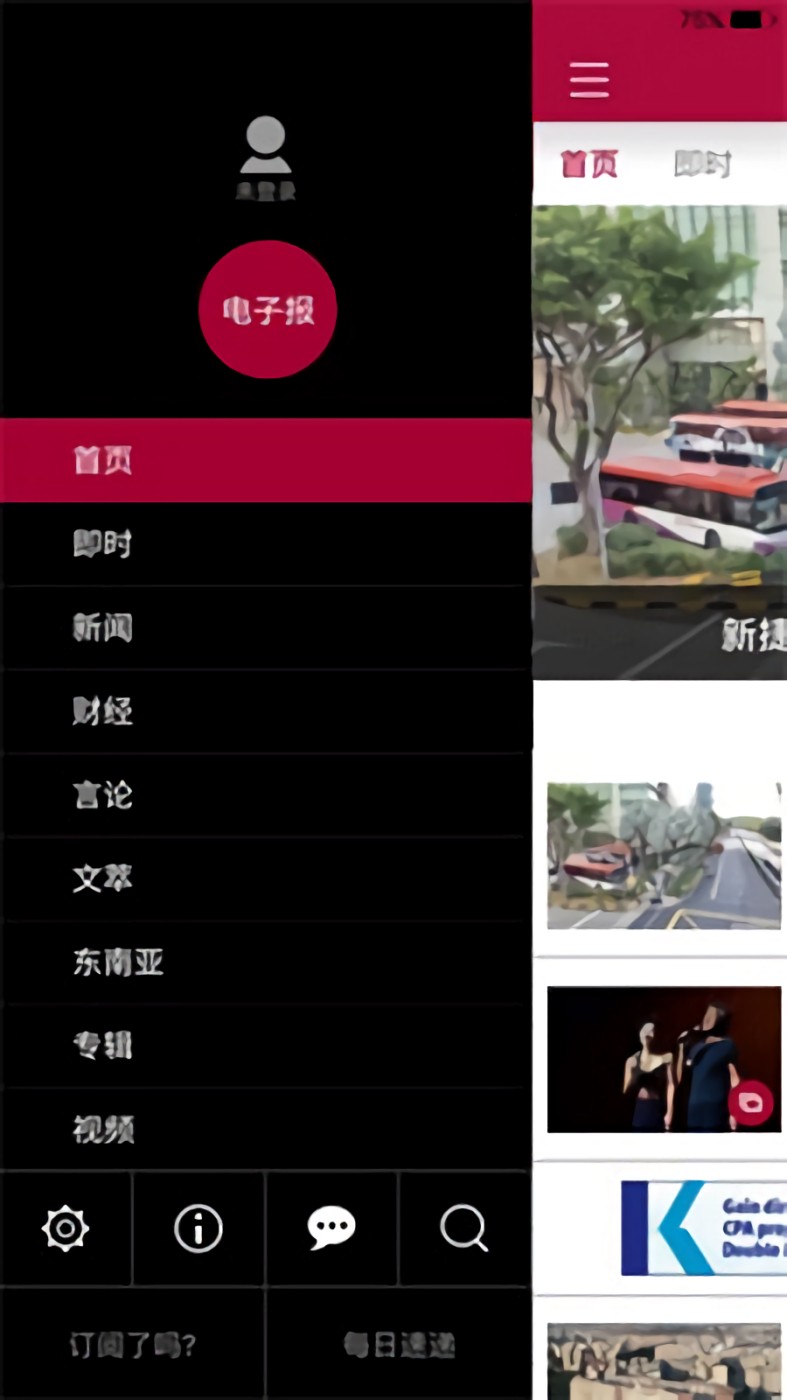Open the 专辑 menu item

coord(265,1046)
